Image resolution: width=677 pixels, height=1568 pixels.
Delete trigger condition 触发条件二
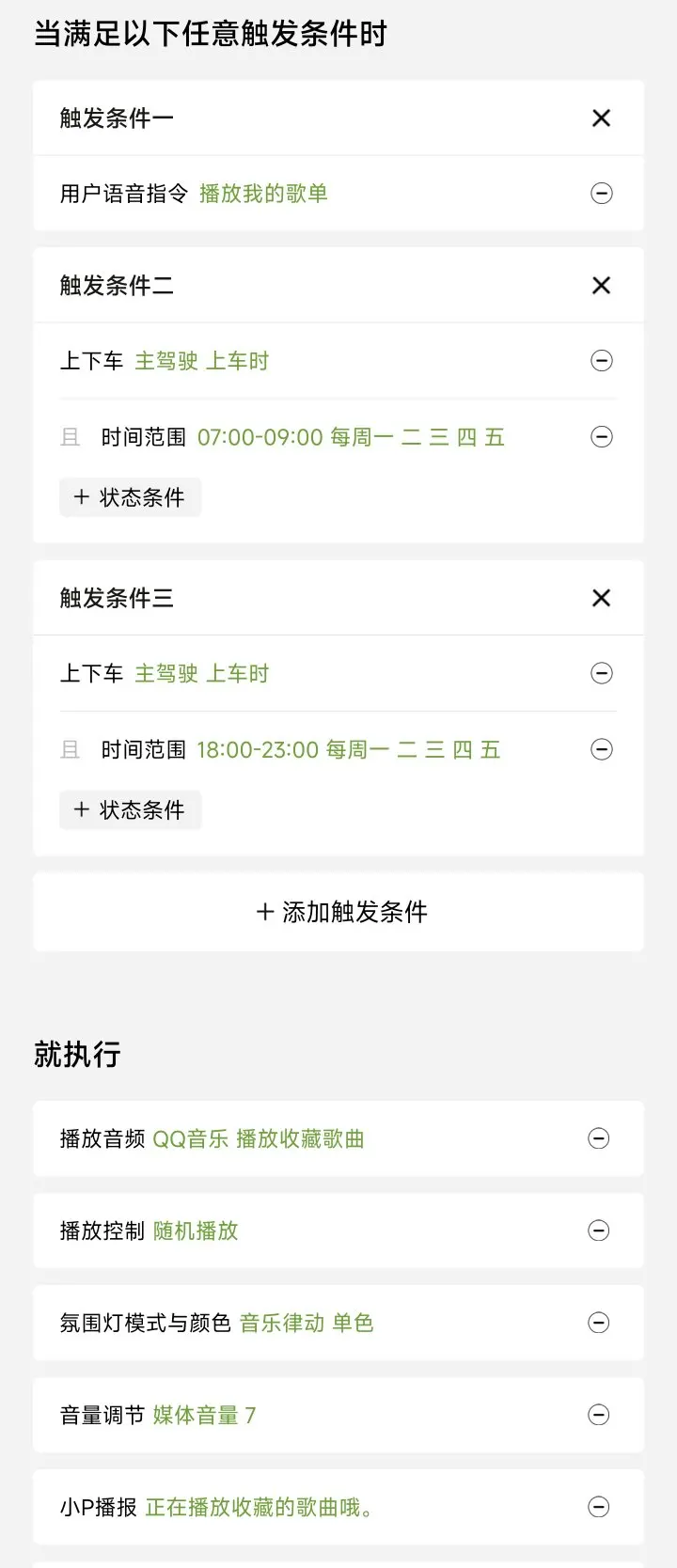(x=601, y=286)
